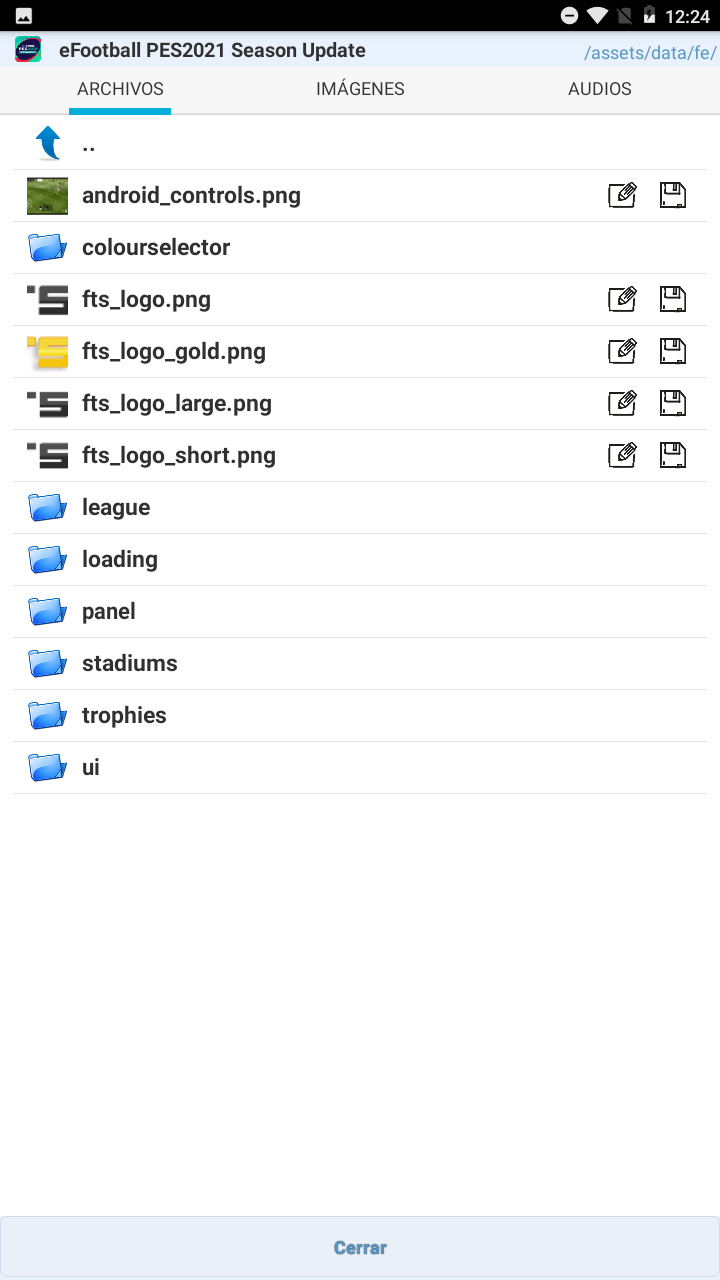Viewport: 720px width, 1280px height.
Task: Switch to the AUDIOS tab
Action: click(599, 89)
